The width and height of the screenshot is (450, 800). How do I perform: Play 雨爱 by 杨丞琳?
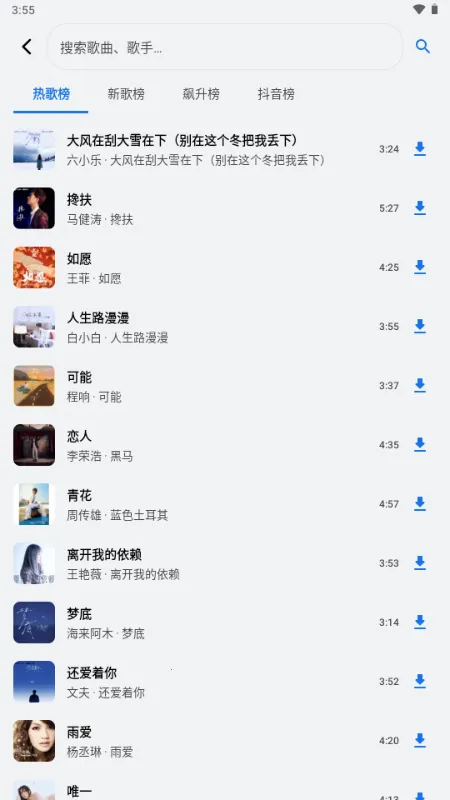[x=225, y=741]
